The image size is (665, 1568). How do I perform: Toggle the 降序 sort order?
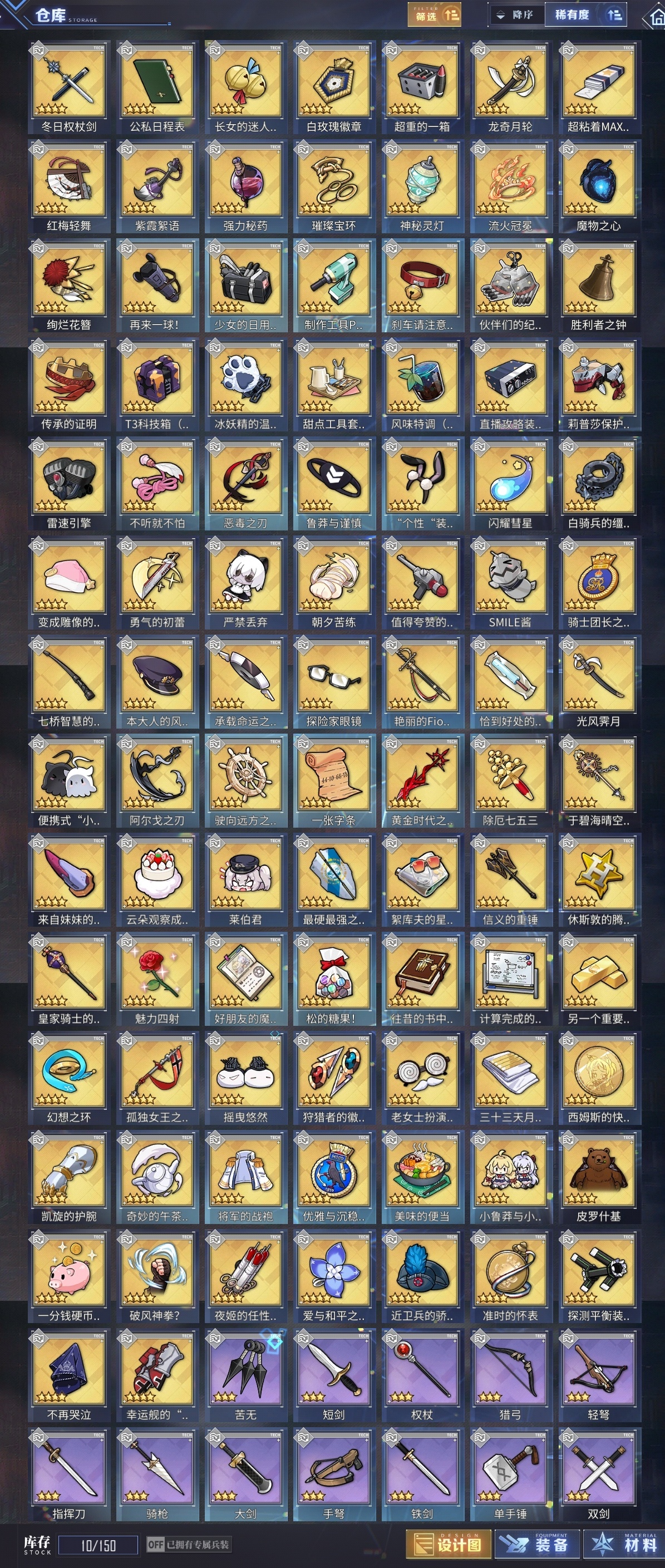515,15
